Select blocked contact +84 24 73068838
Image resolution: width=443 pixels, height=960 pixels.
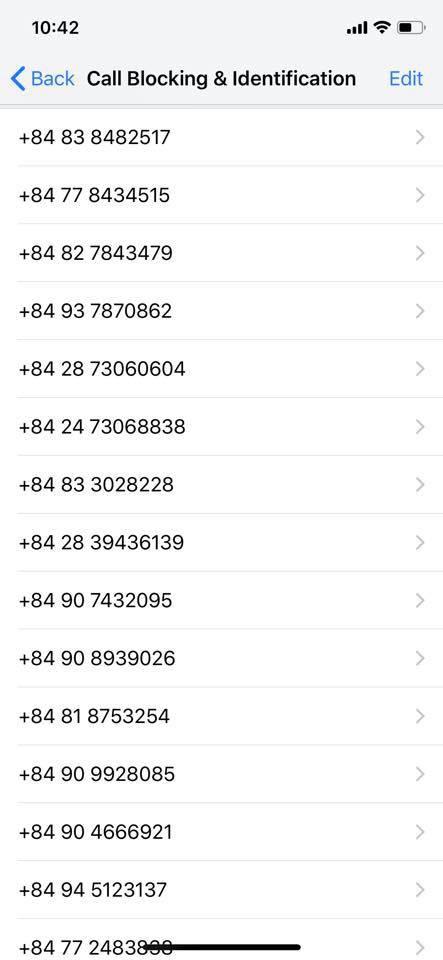click(222, 427)
